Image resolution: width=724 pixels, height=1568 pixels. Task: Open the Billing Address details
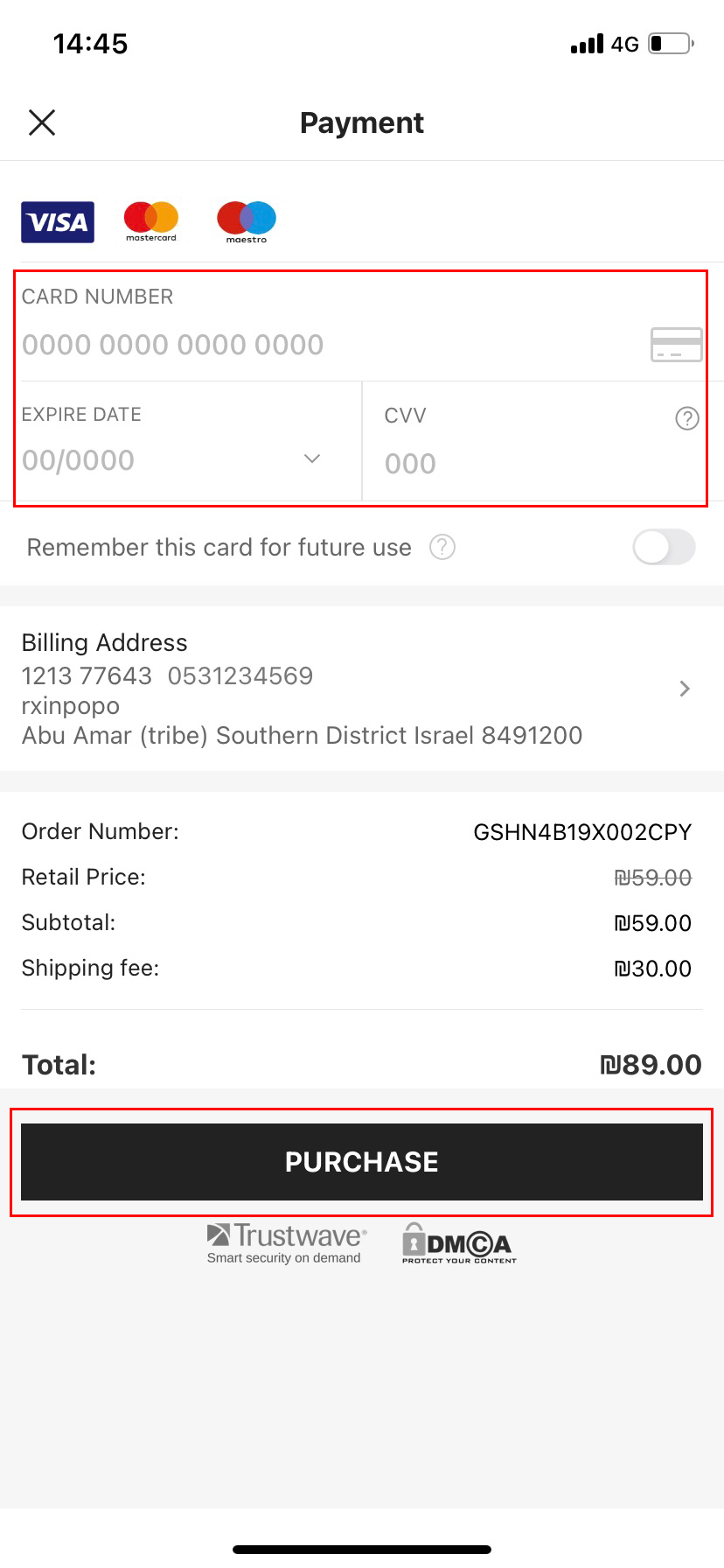[362, 689]
